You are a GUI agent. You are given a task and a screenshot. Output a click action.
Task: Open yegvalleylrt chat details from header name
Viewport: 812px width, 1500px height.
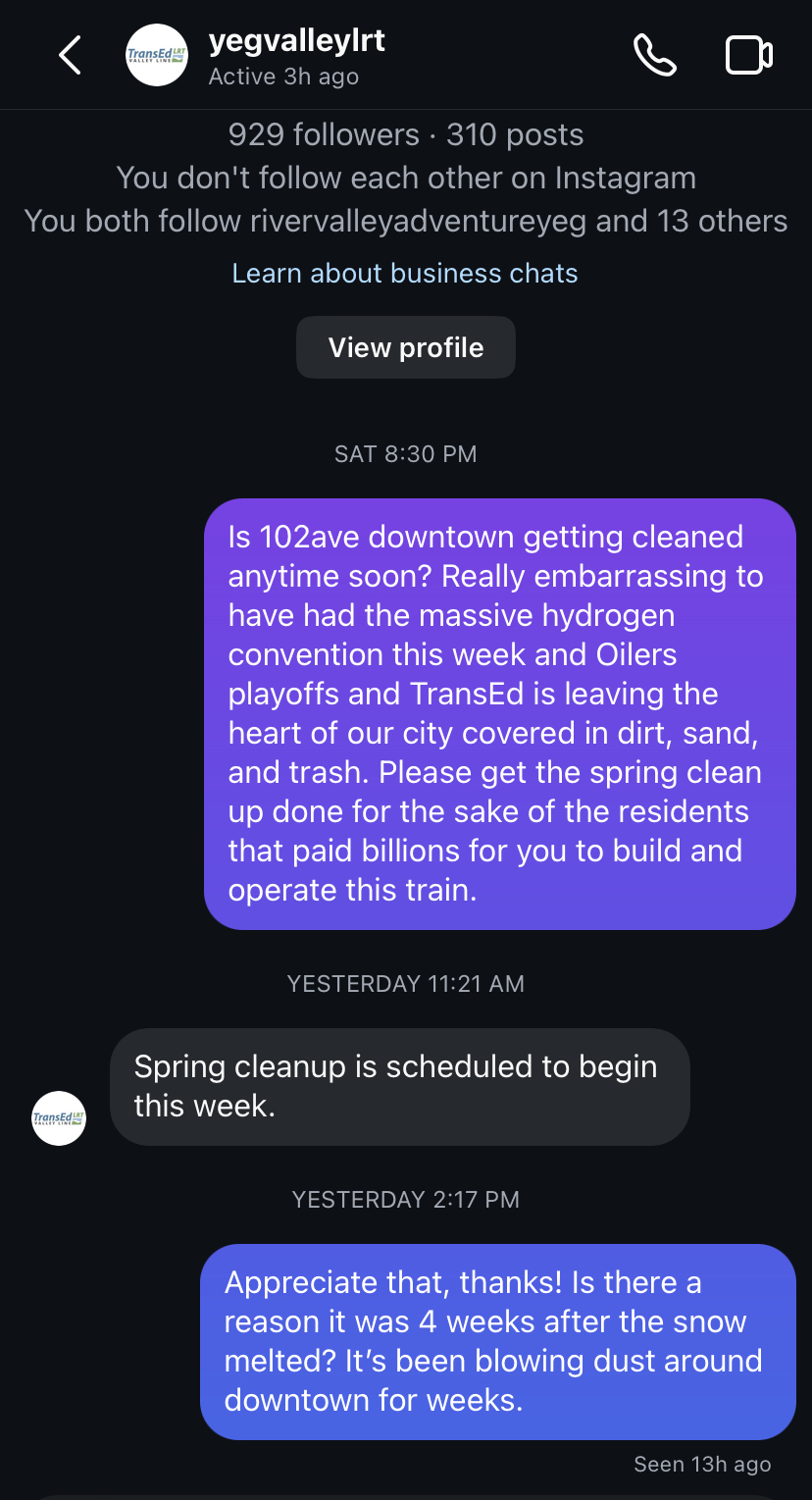tap(297, 42)
